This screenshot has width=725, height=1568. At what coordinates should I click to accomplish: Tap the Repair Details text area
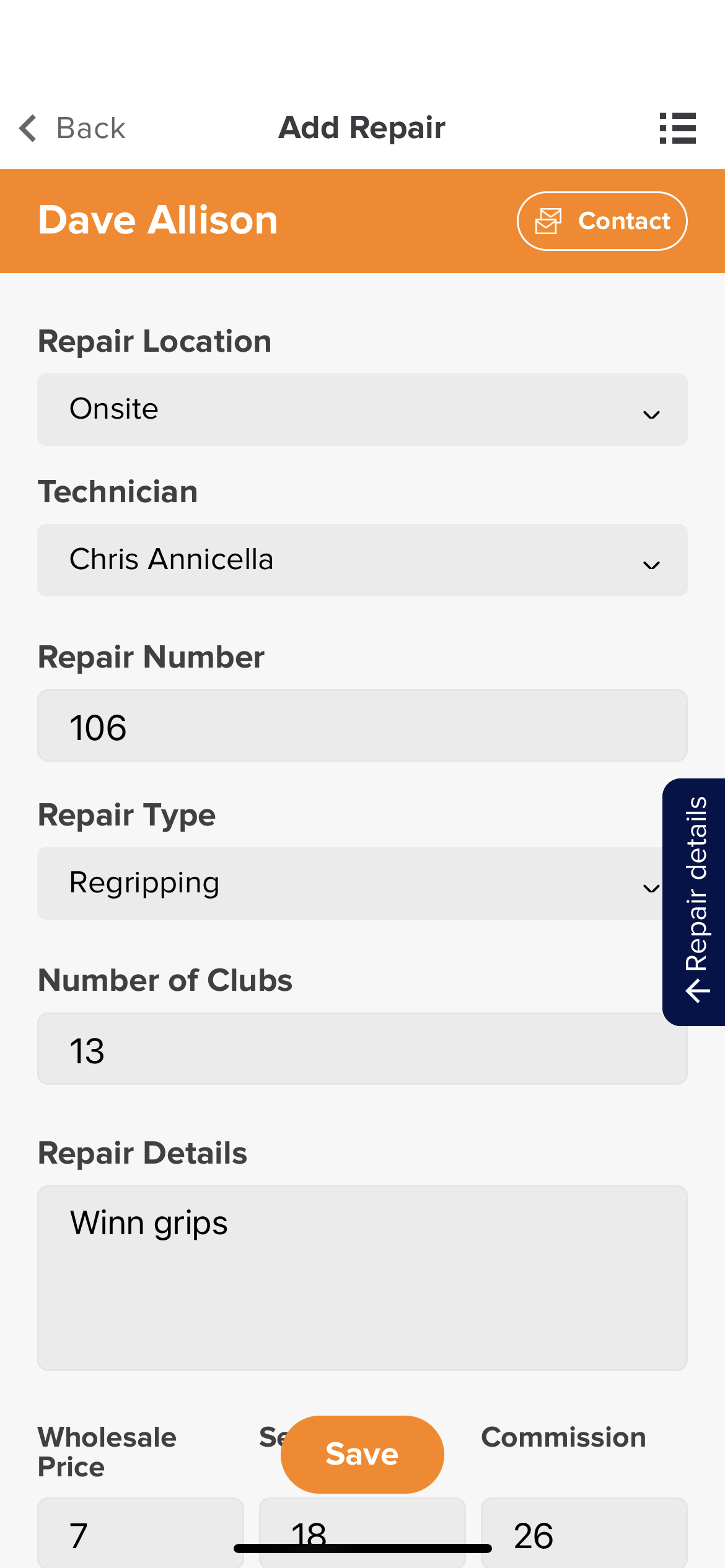tap(362, 1278)
